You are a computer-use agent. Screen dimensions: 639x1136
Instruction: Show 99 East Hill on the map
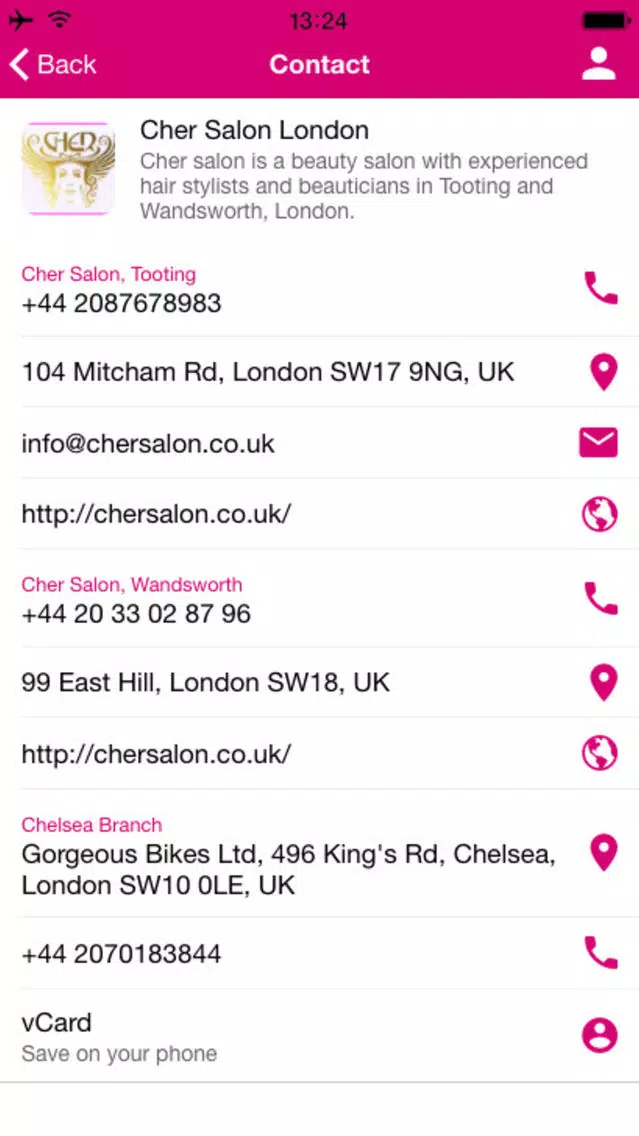tap(601, 683)
